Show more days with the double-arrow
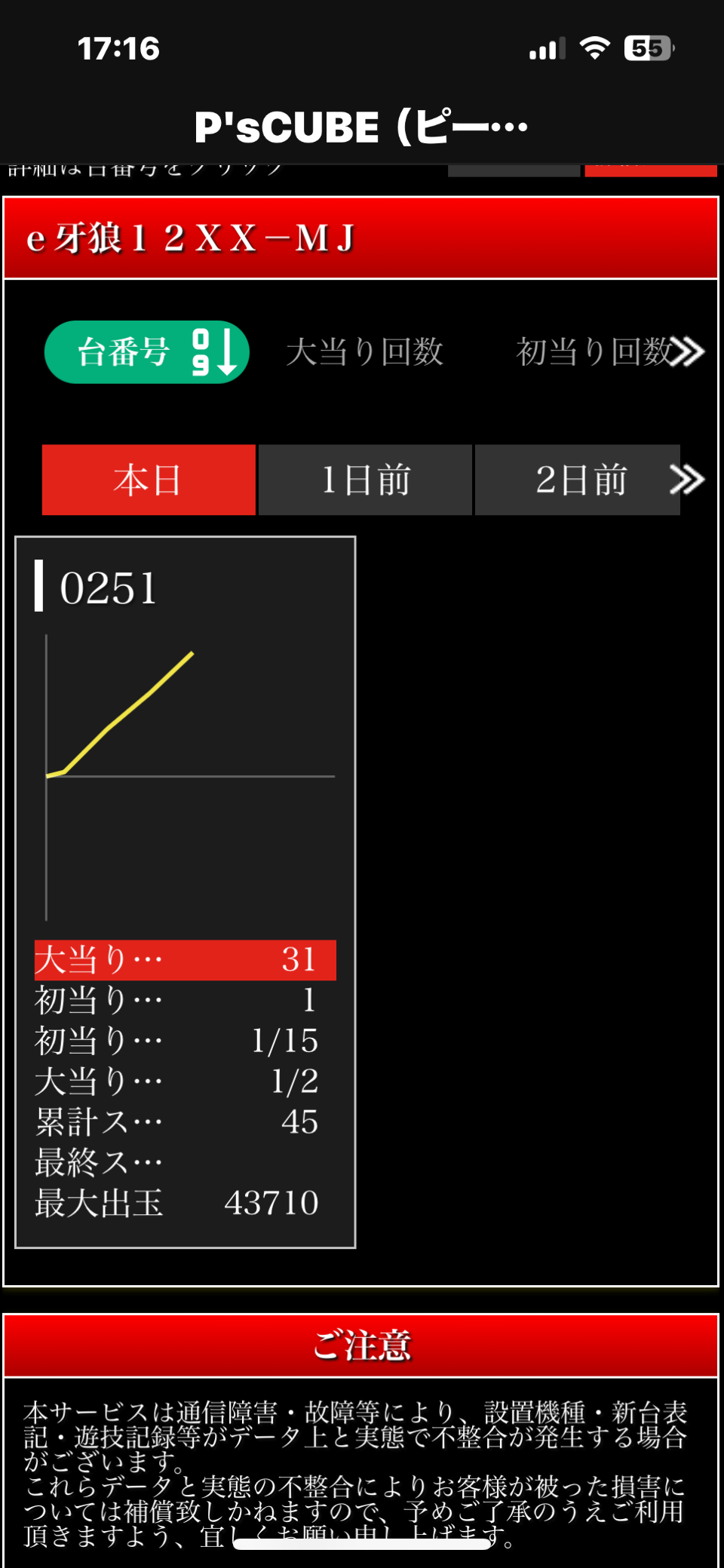 [687, 480]
